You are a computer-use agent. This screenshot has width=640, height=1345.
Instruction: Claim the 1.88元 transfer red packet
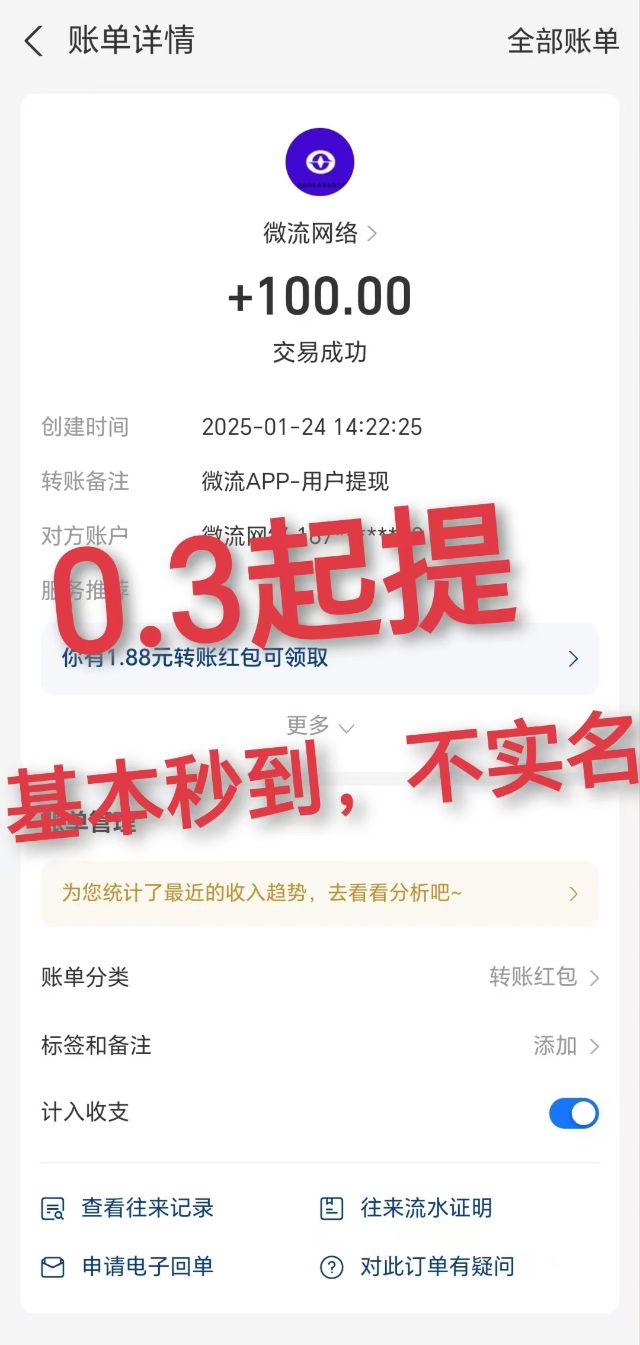coord(320,658)
